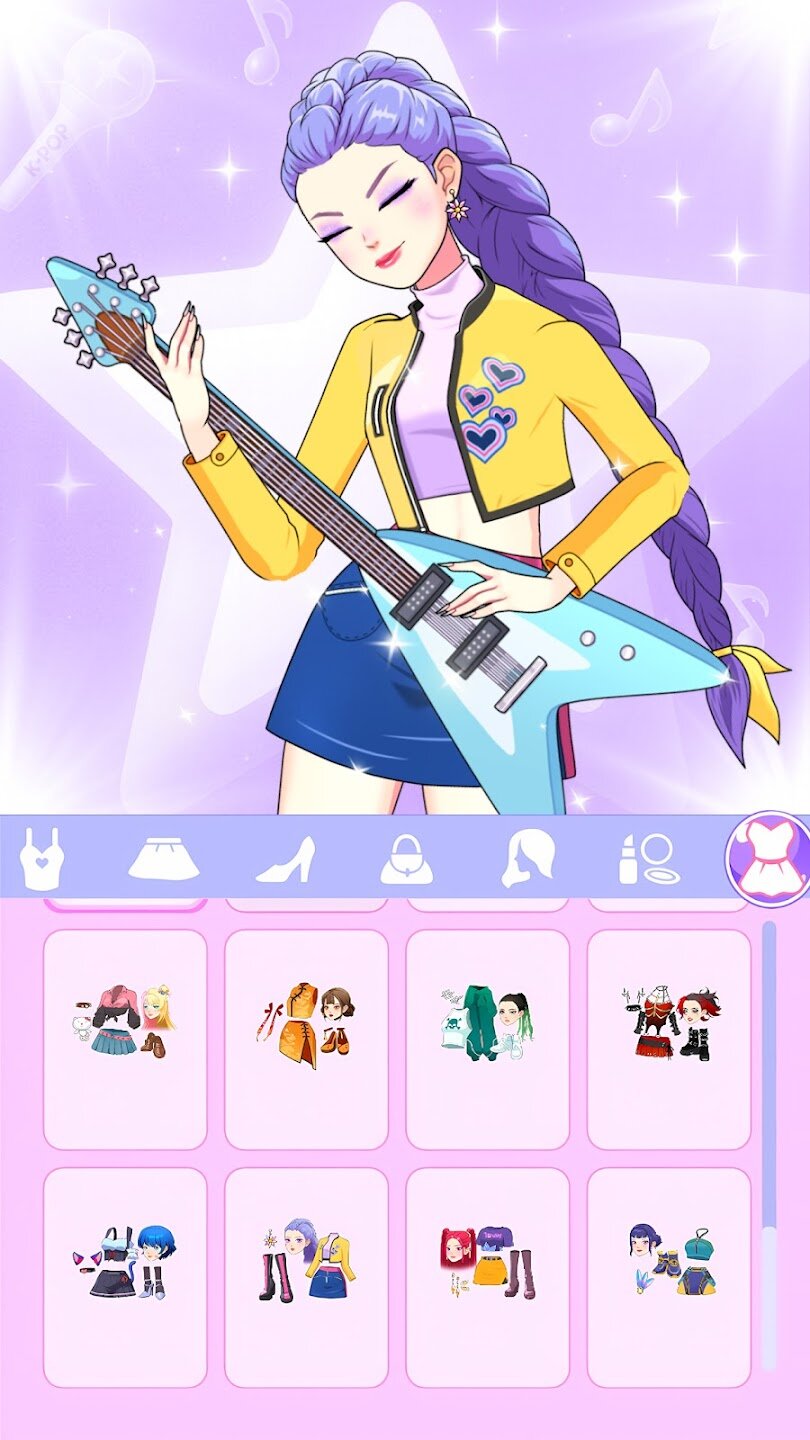Choose the outfit set with teal pleated skirt
Screen dimensions: 810x1440
tap(125, 1039)
